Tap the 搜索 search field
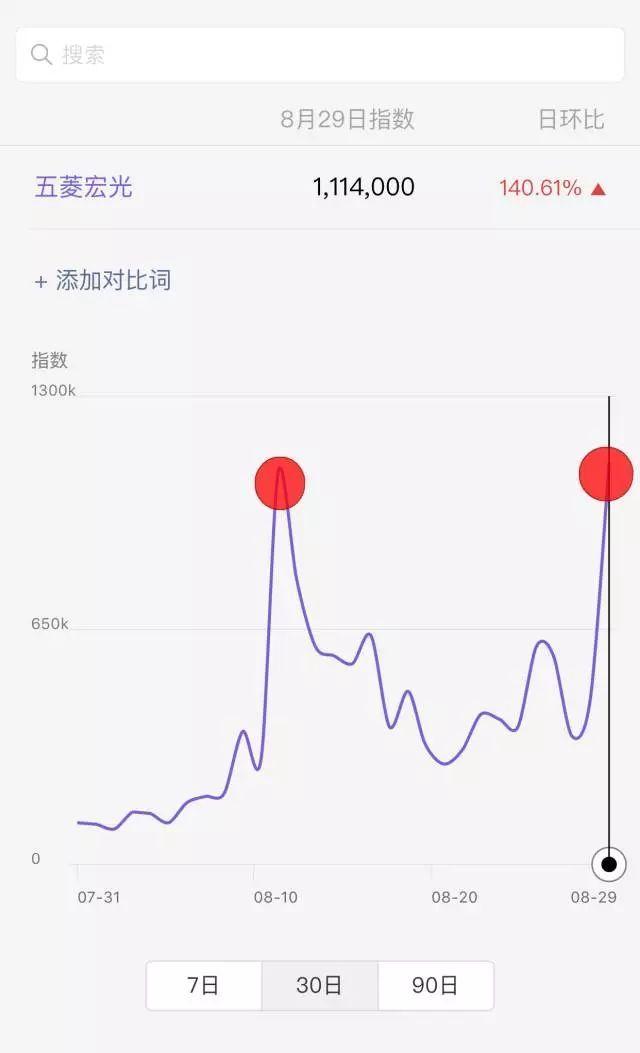Image resolution: width=640 pixels, height=1053 pixels. point(320,54)
